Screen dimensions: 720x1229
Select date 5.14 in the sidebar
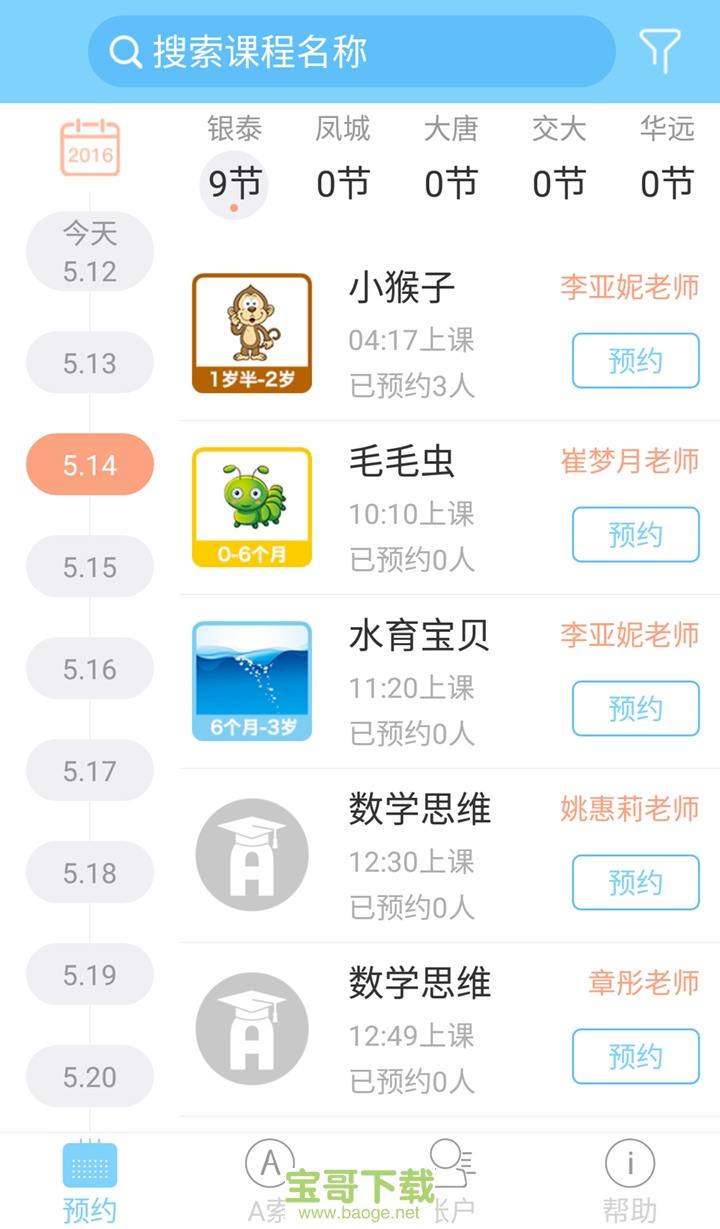89,464
